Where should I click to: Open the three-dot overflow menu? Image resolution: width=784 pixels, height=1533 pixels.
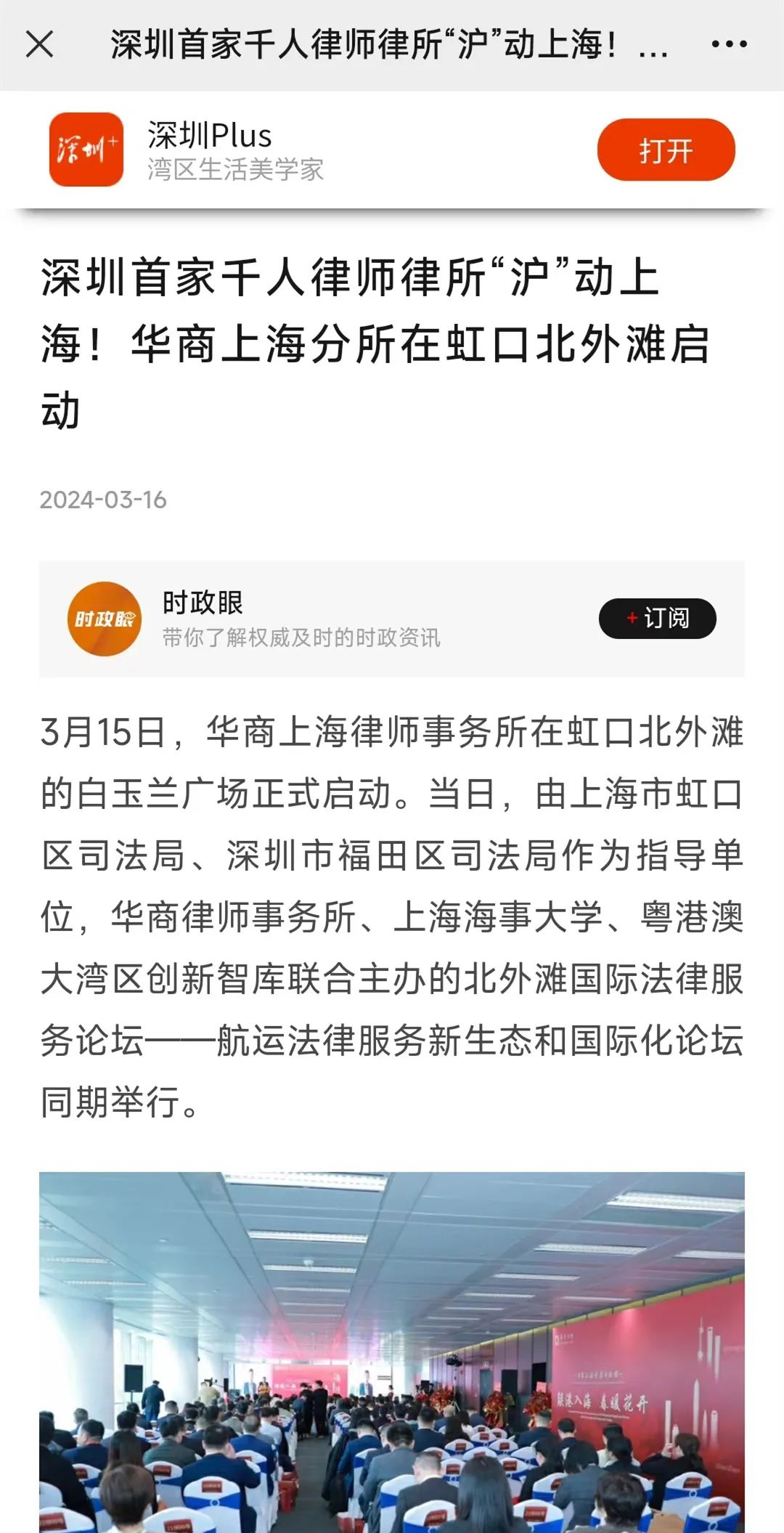[729, 44]
